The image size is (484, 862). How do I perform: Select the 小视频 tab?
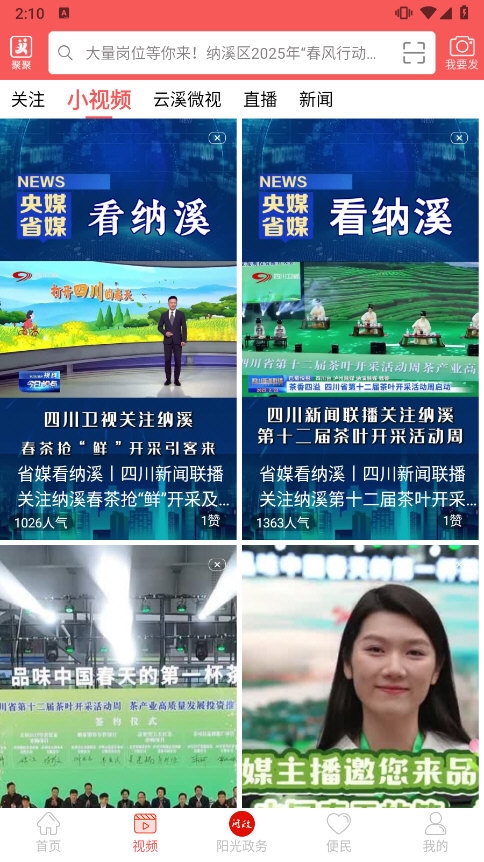click(99, 100)
